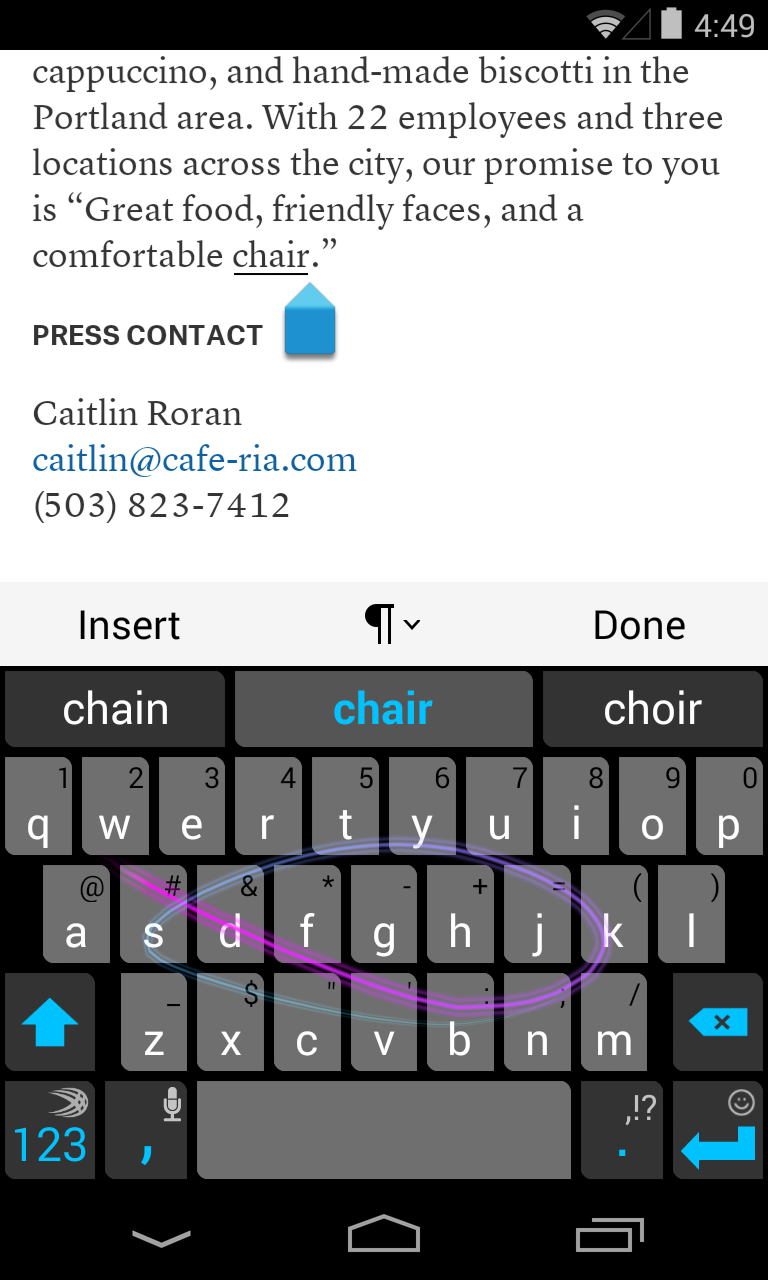Screen dimensions: 768x1280
Task: Tap the keyboard shift key
Action: (49, 1023)
